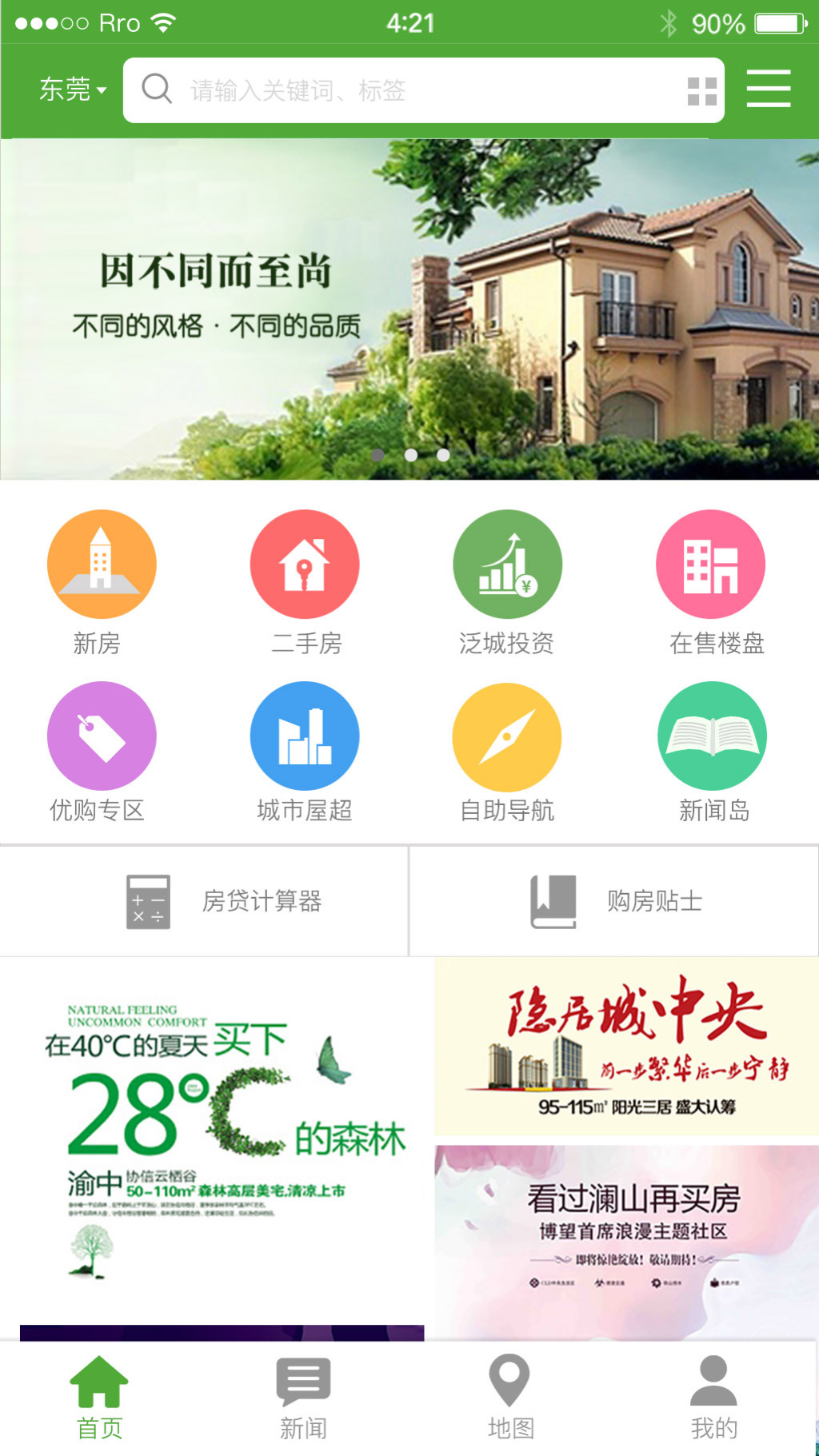The width and height of the screenshot is (819, 1456).
Task: Select the second carousel indicator dot
Action: (x=411, y=454)
